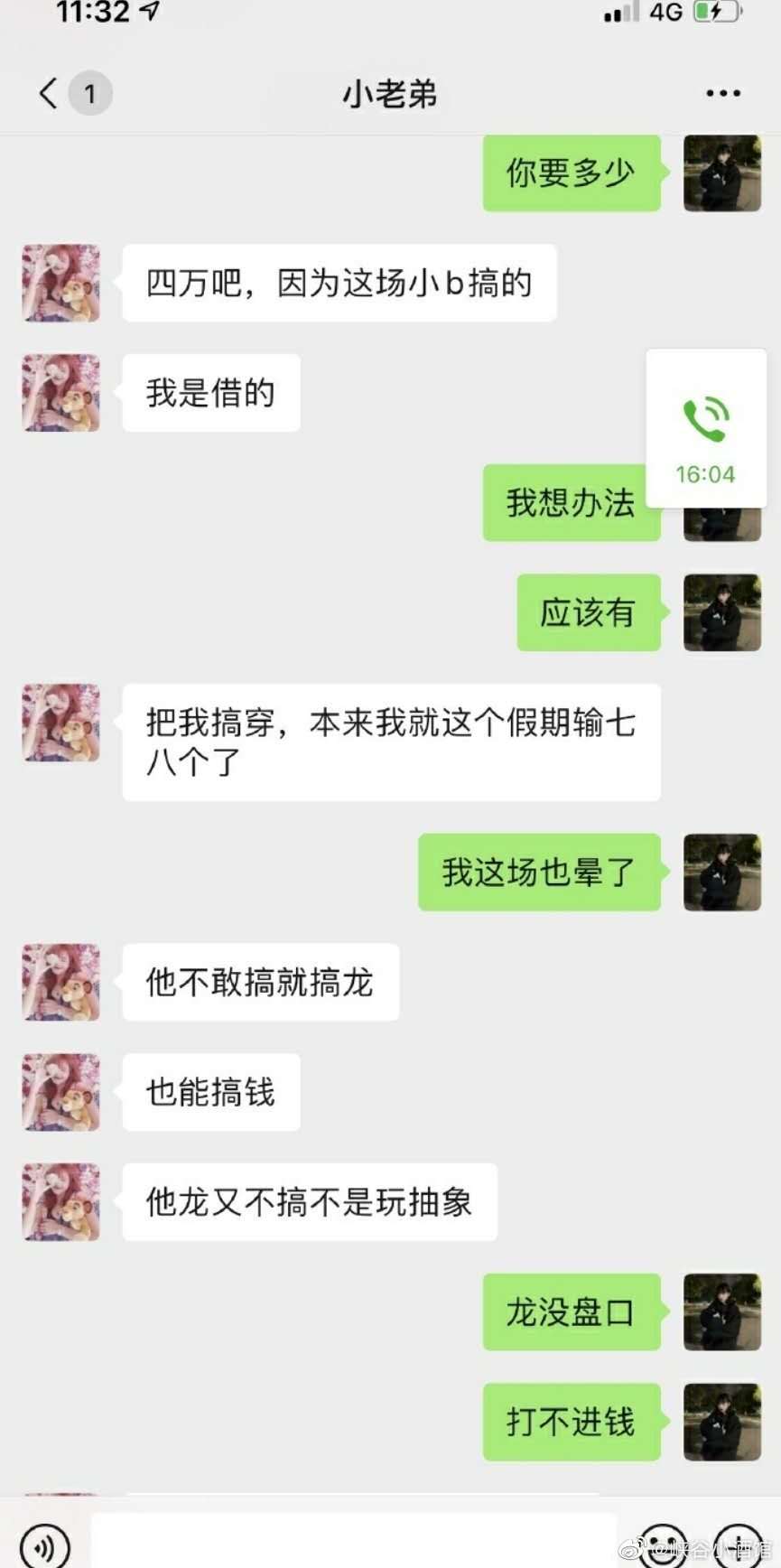
Task: Tap the chat title 小老弟
Action: coord(390,93)
